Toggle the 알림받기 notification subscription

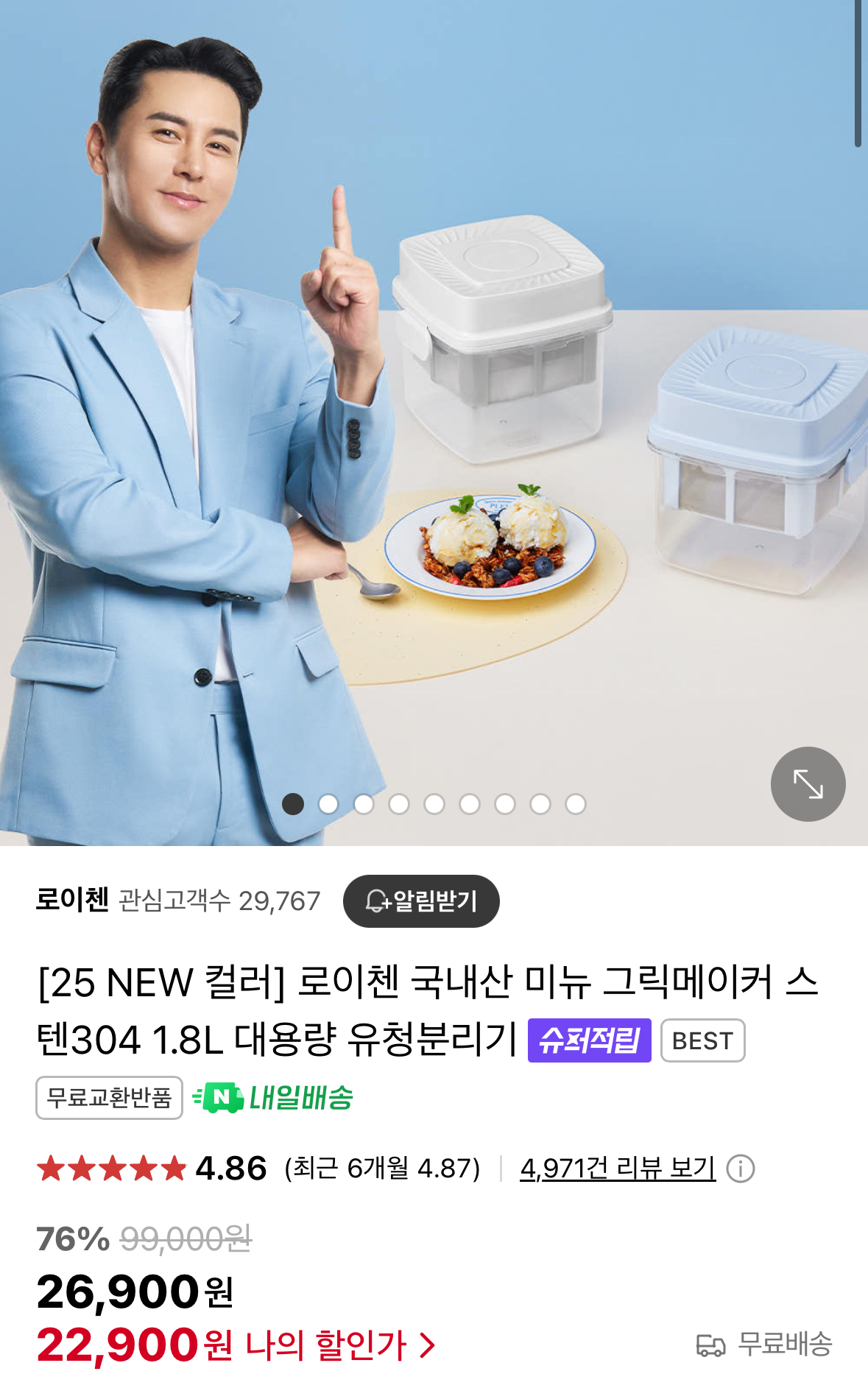tap(420, 901)
